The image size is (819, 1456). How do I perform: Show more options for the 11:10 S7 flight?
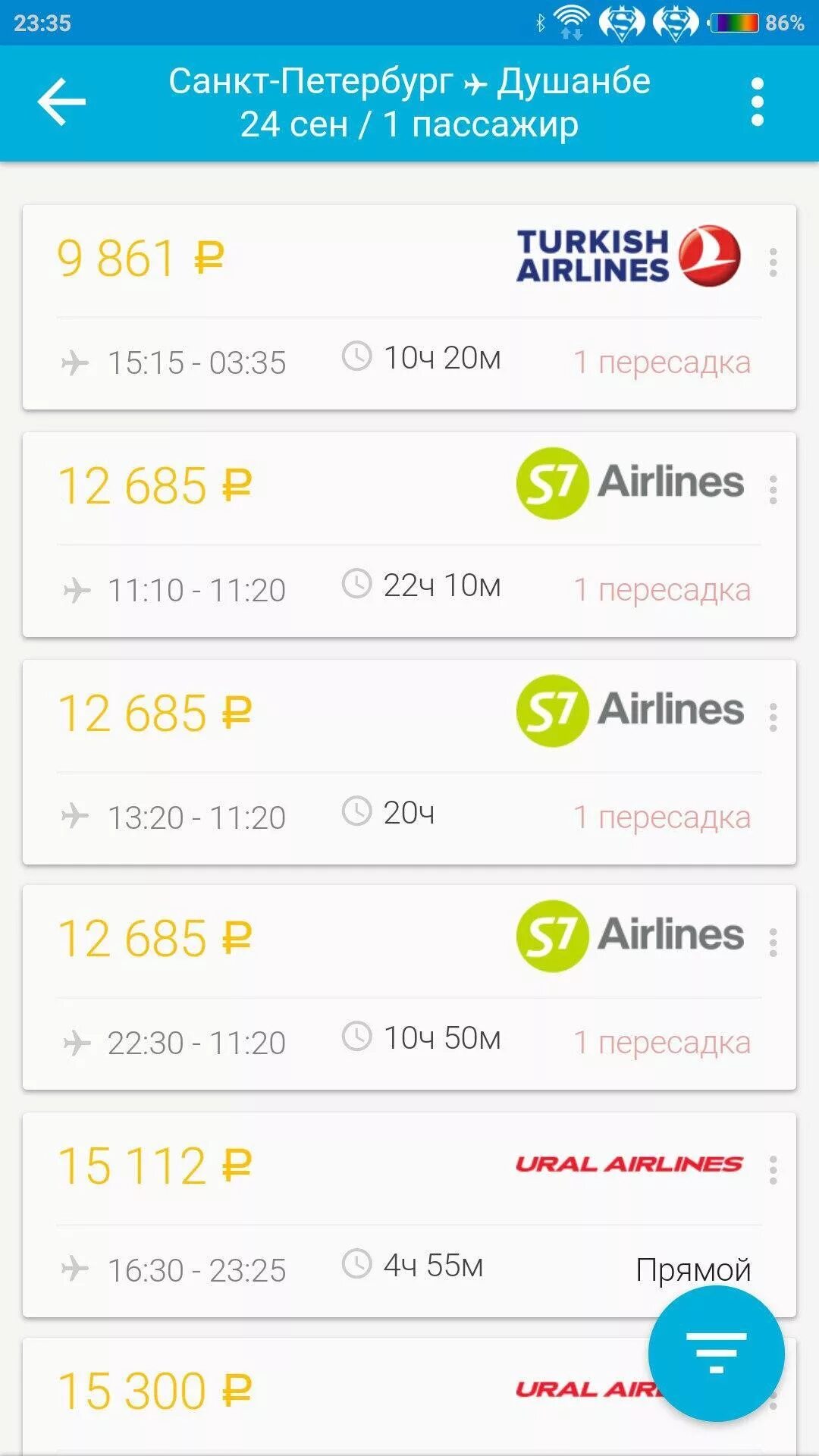point(773,490)
